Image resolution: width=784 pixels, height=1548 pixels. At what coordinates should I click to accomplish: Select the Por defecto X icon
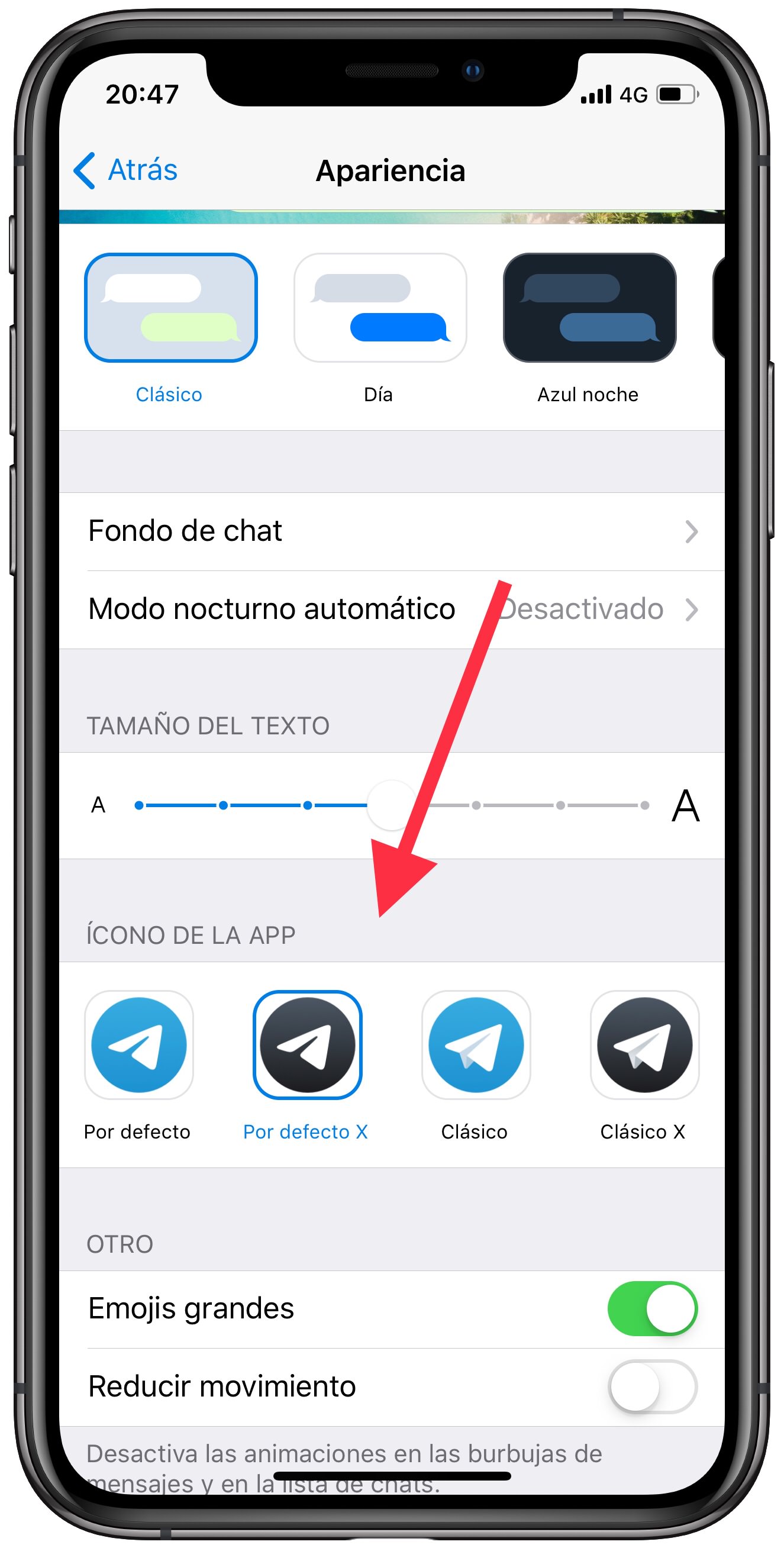pos(307,1044)
